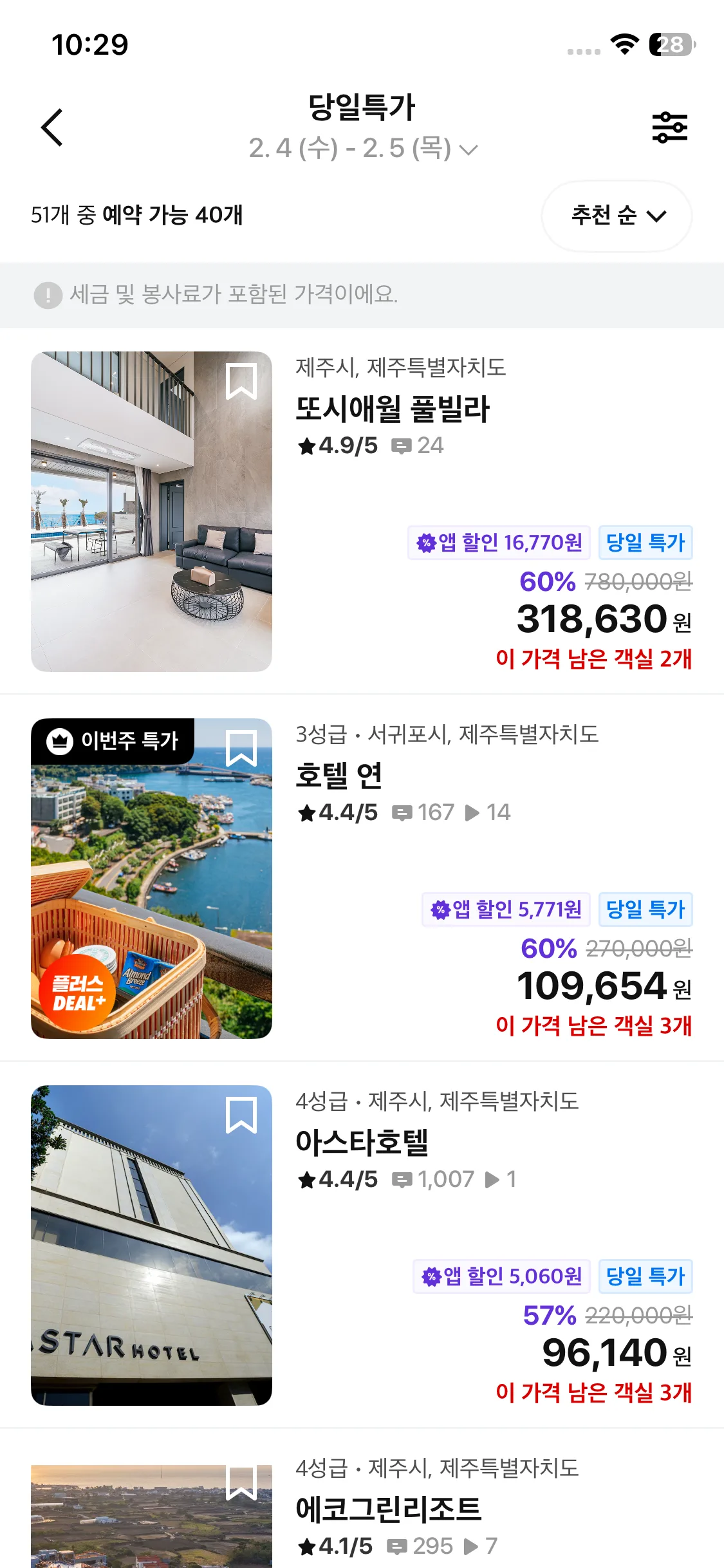Open the 추천 순 sort dropdown

(x=617, y=216)
